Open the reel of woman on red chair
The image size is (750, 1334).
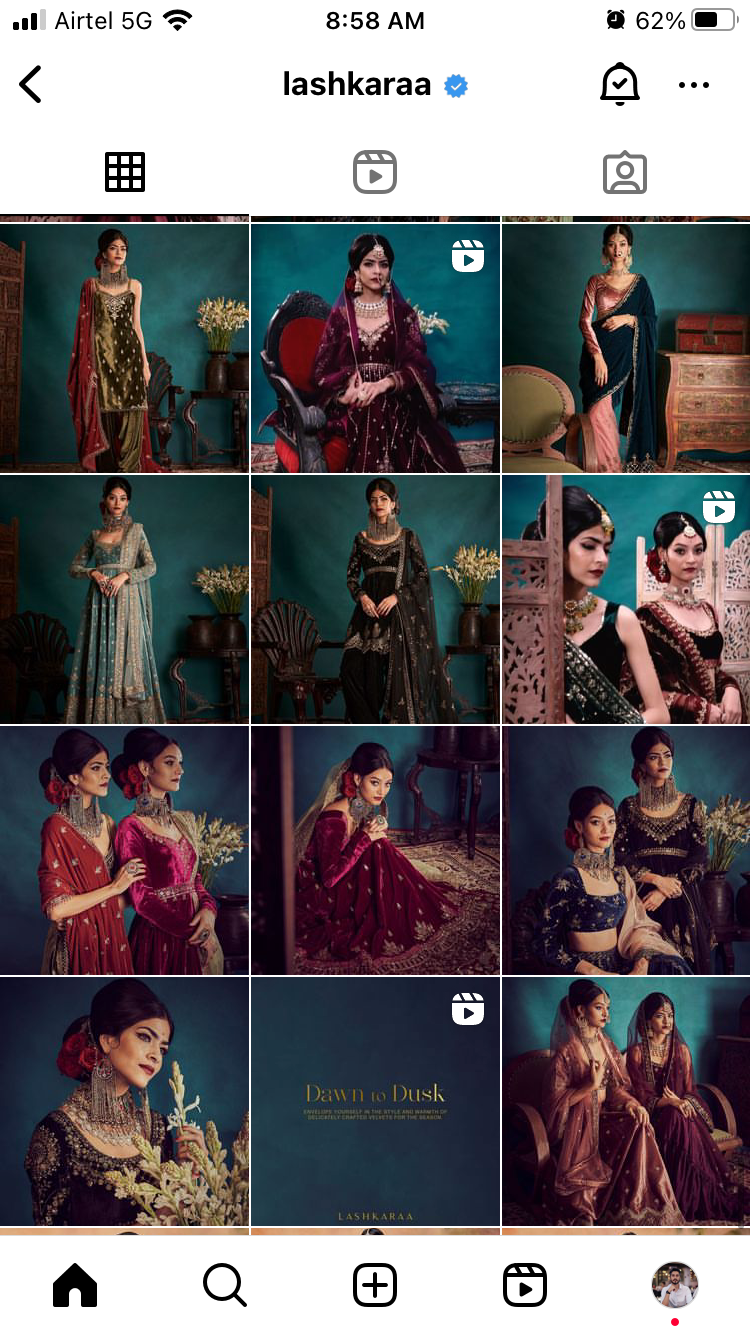pos(375,347)
